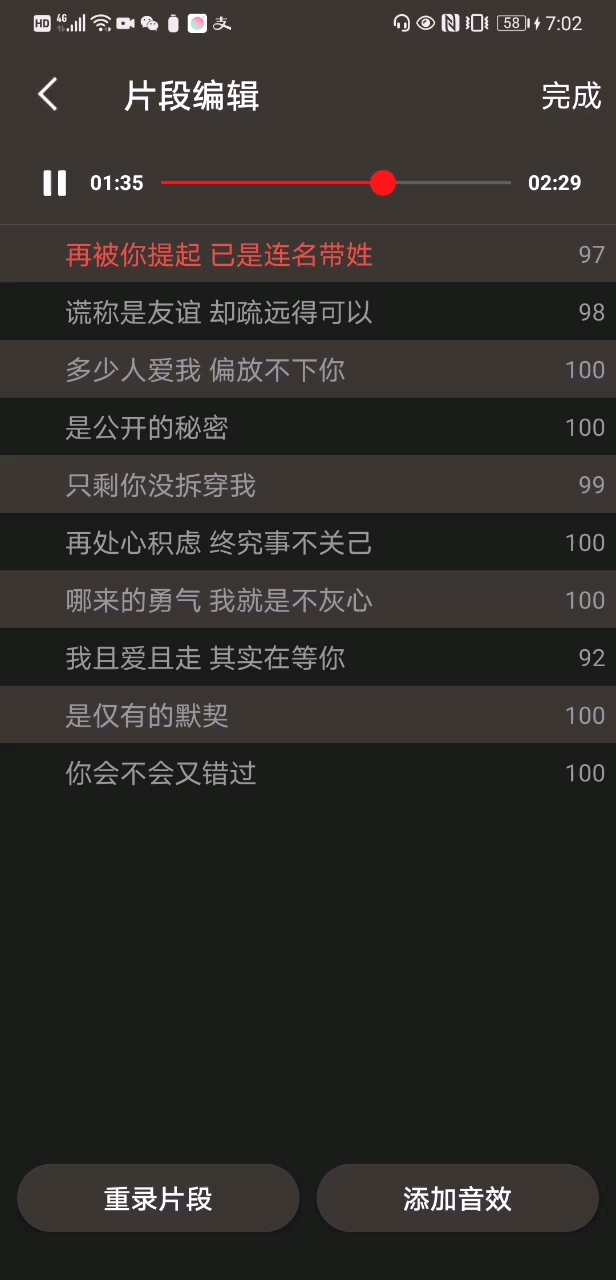616x1280 pixels.
Task: Open 添加音效 to add sound effects
Action: tap(457, 1198)
